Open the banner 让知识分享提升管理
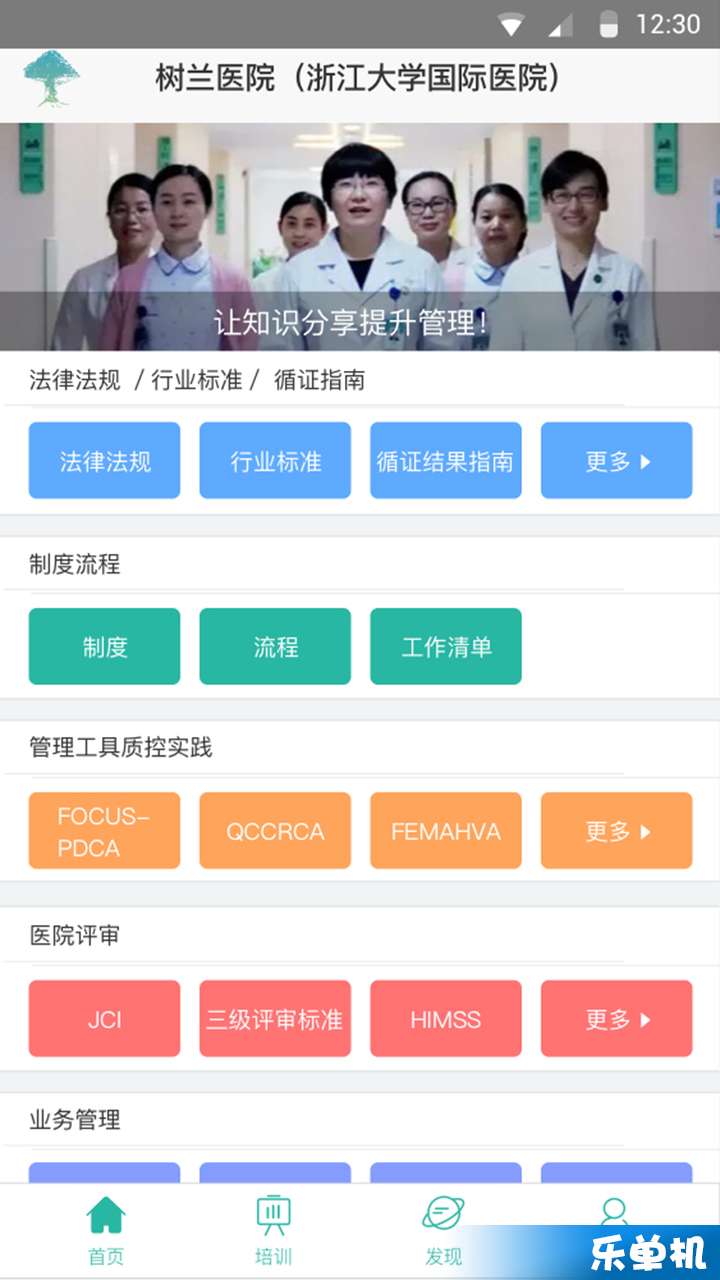The height and width of the screenshot is (1280, 720). pos(360,237)
